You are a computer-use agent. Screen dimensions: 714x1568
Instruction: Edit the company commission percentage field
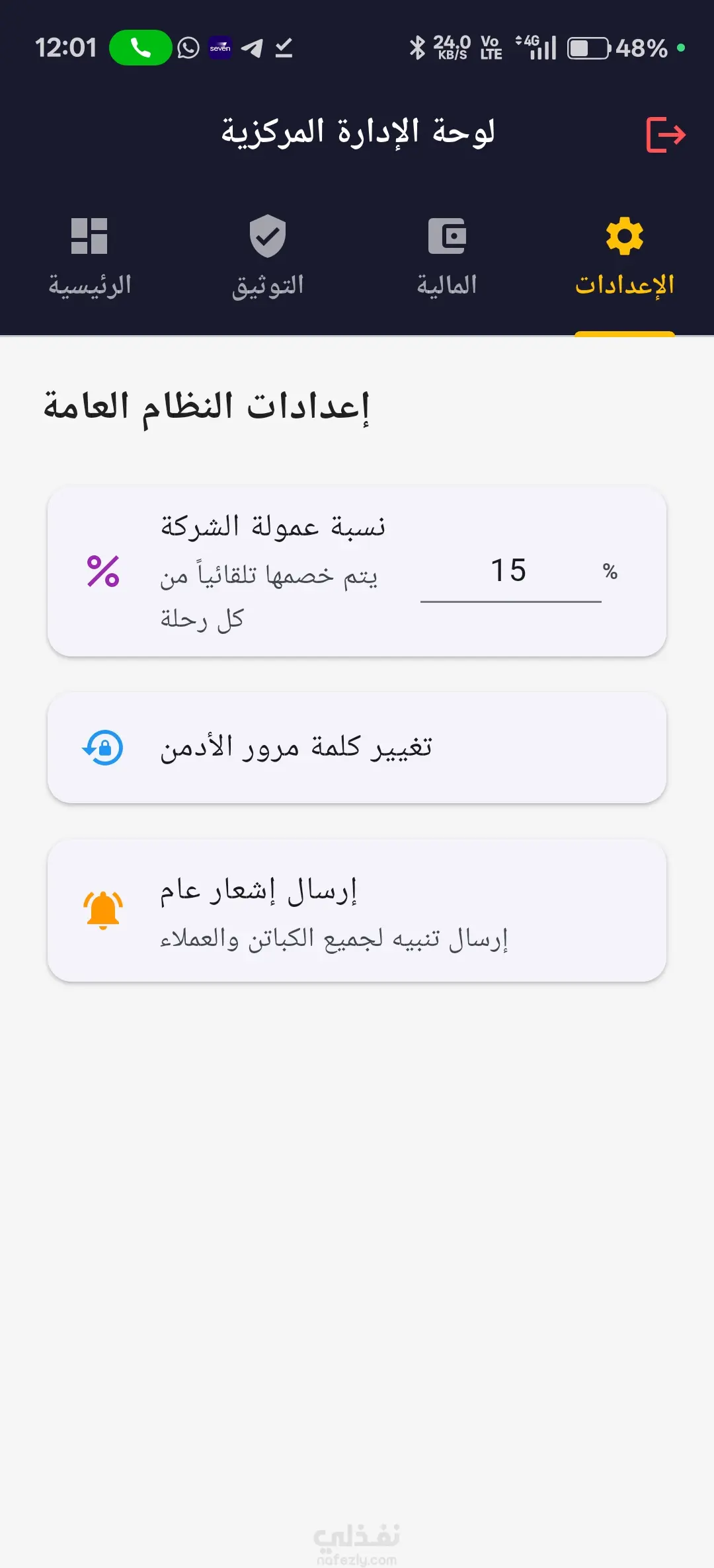tap(510, 572)
